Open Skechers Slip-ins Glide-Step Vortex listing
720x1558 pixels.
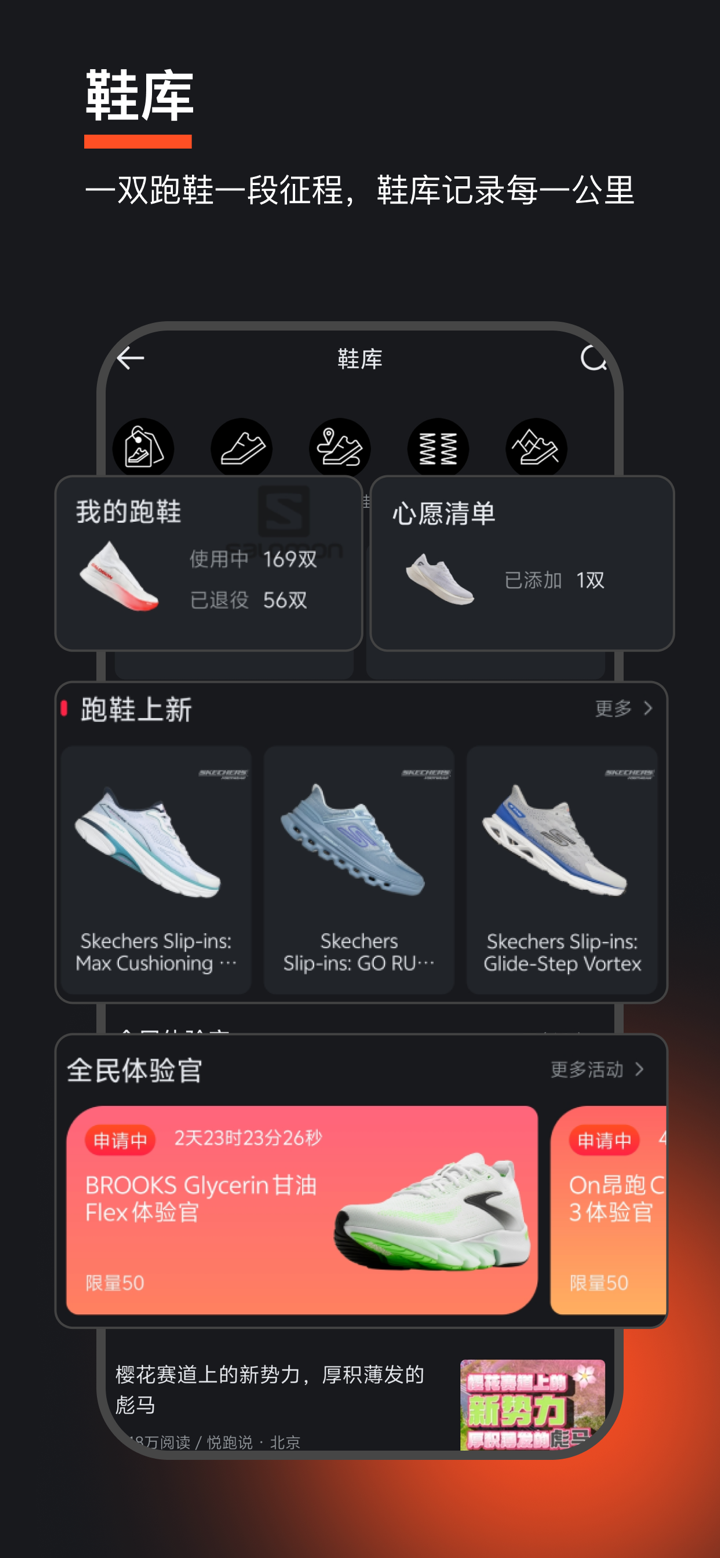563,870
